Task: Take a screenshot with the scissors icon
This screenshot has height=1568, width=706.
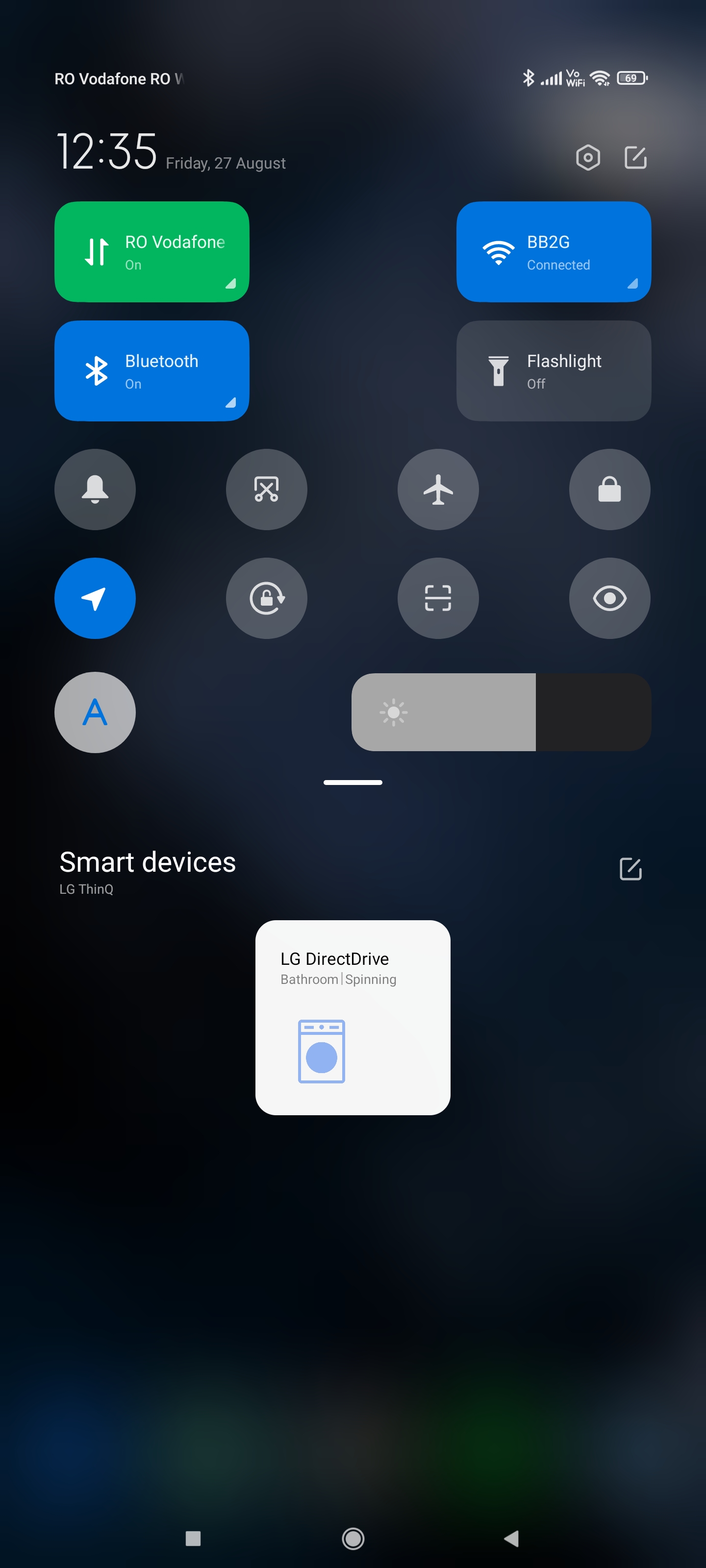Action: 267,490
